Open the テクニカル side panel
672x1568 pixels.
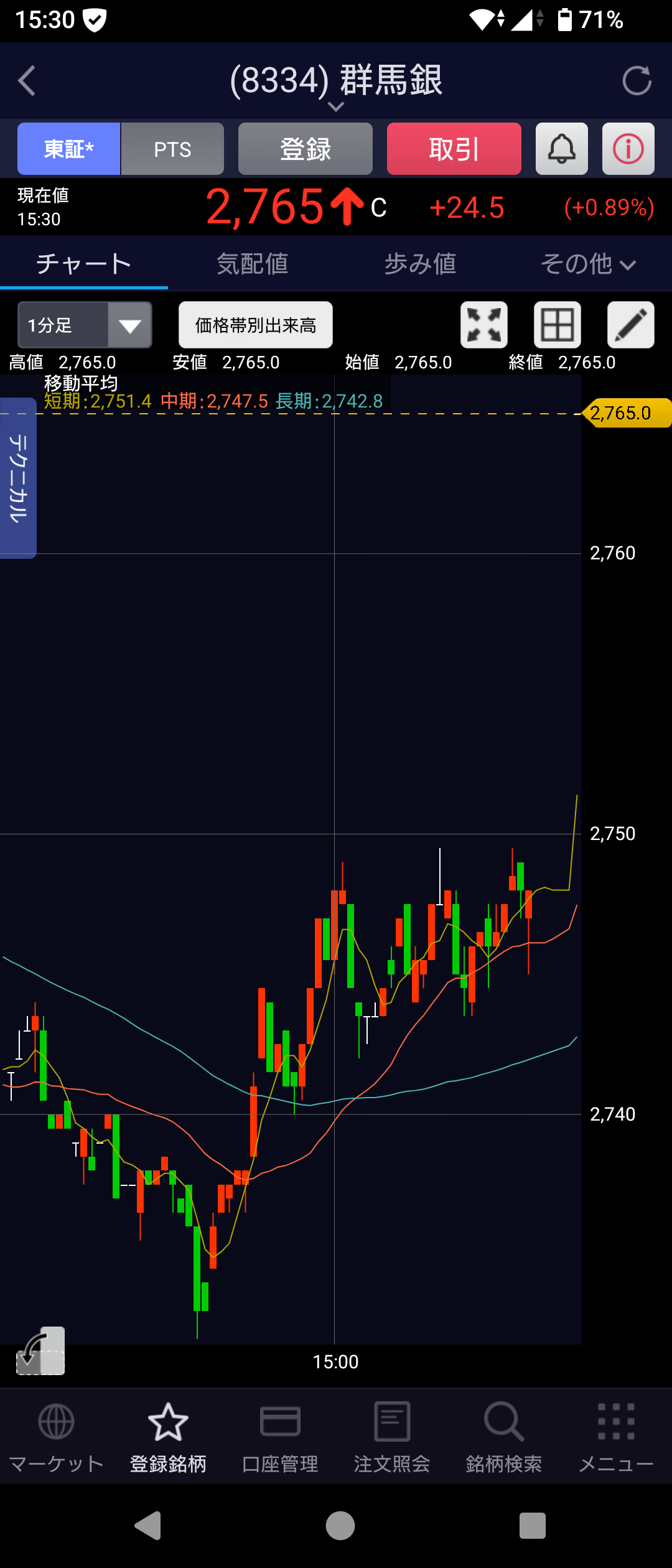(x=18, y=478)
